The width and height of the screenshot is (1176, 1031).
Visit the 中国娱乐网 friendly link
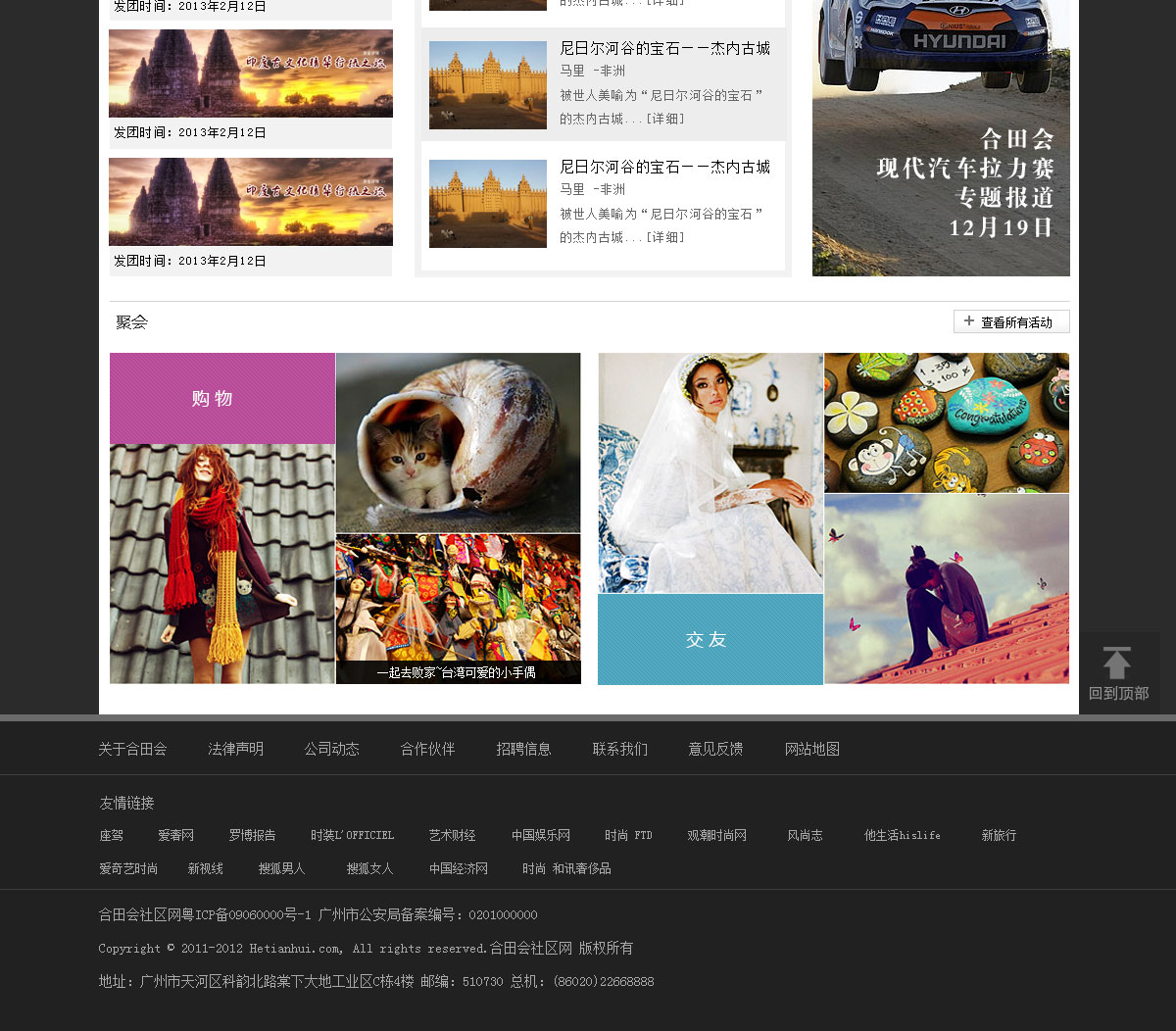pyautogui.click(x=540, y=836)
